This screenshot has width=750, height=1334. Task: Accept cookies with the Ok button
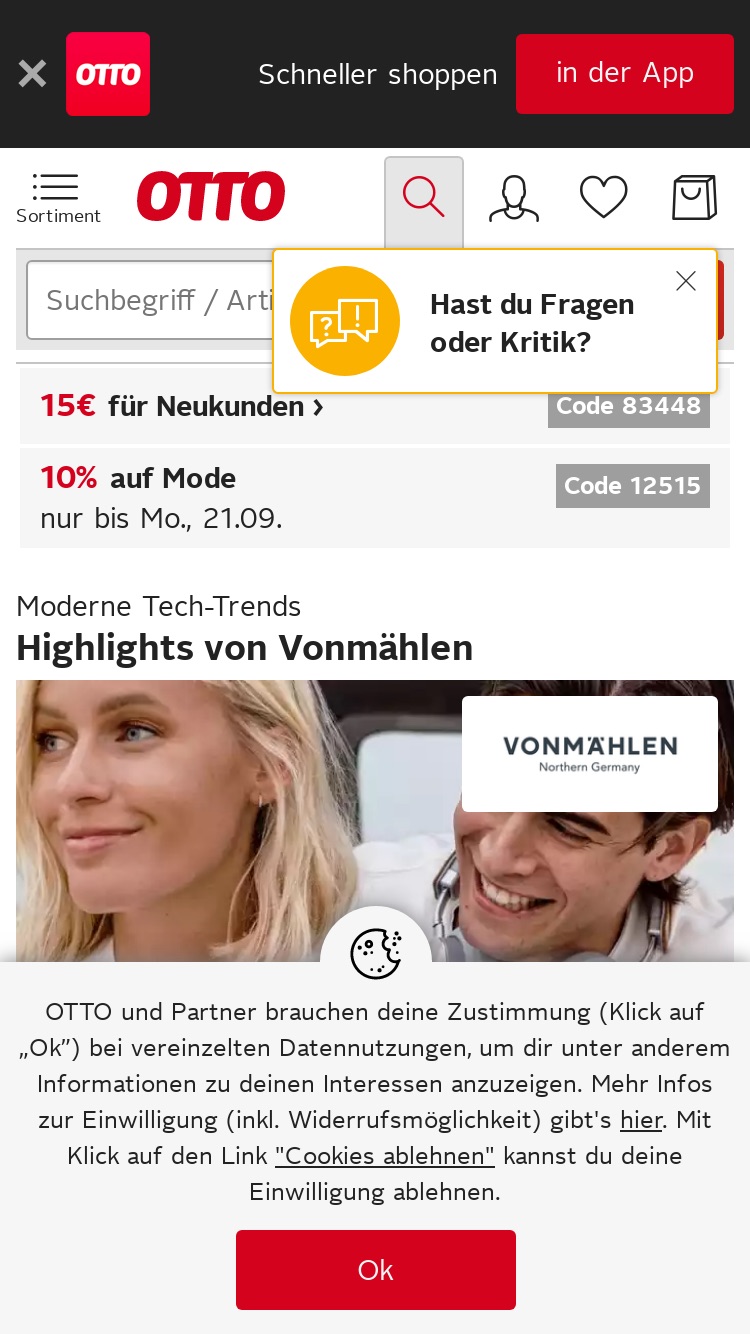pos(376,1270)
